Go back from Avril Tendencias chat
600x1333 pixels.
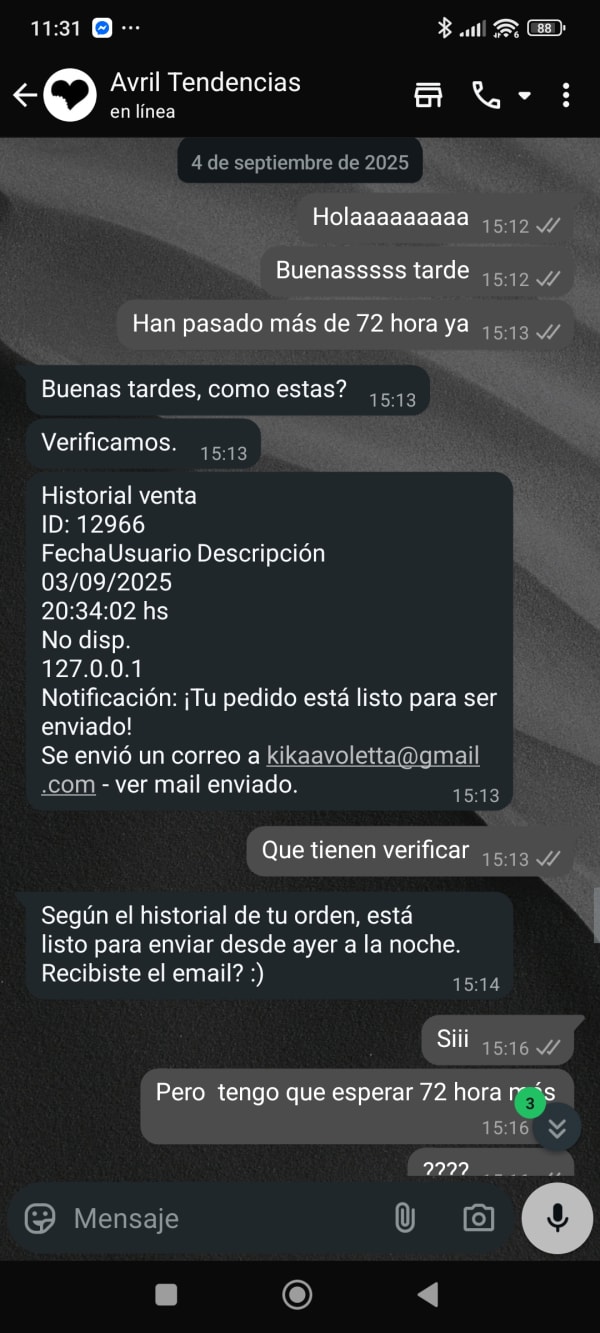pyautogui.click(x=24, y=95)
